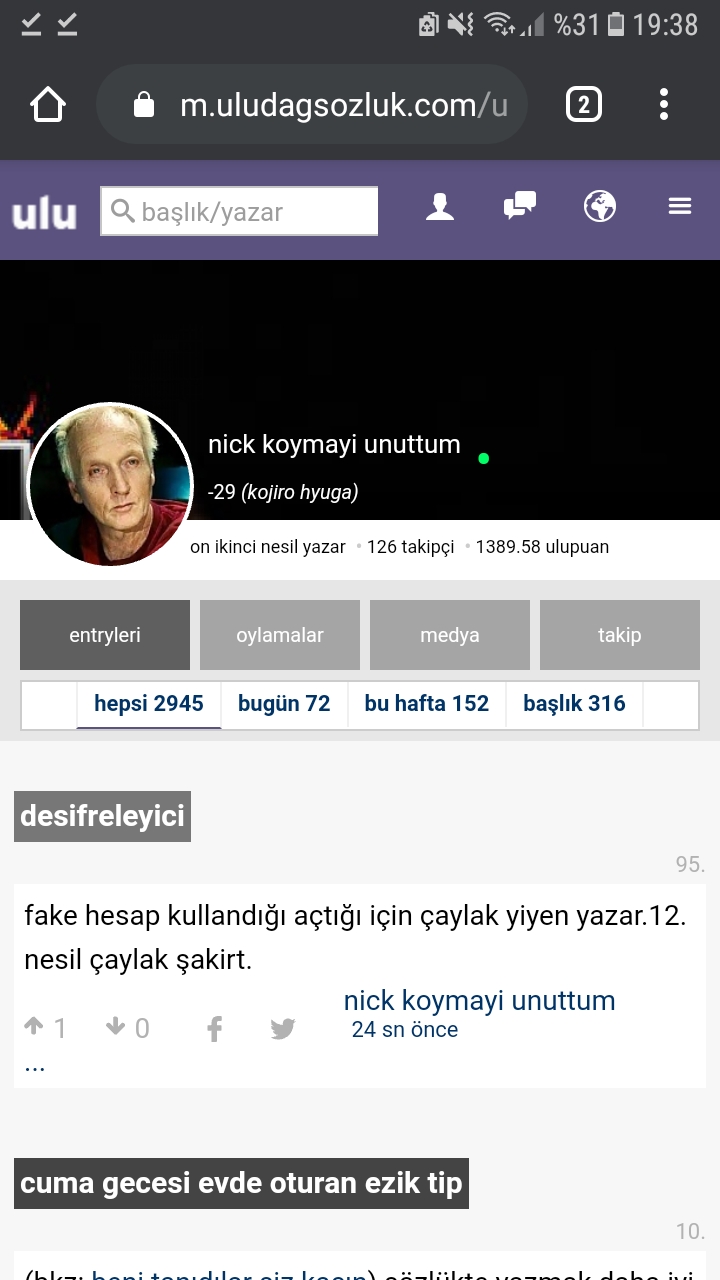Open the globe icon in the header
This screenshot has height=1280, width=720.
coord(600,207)
